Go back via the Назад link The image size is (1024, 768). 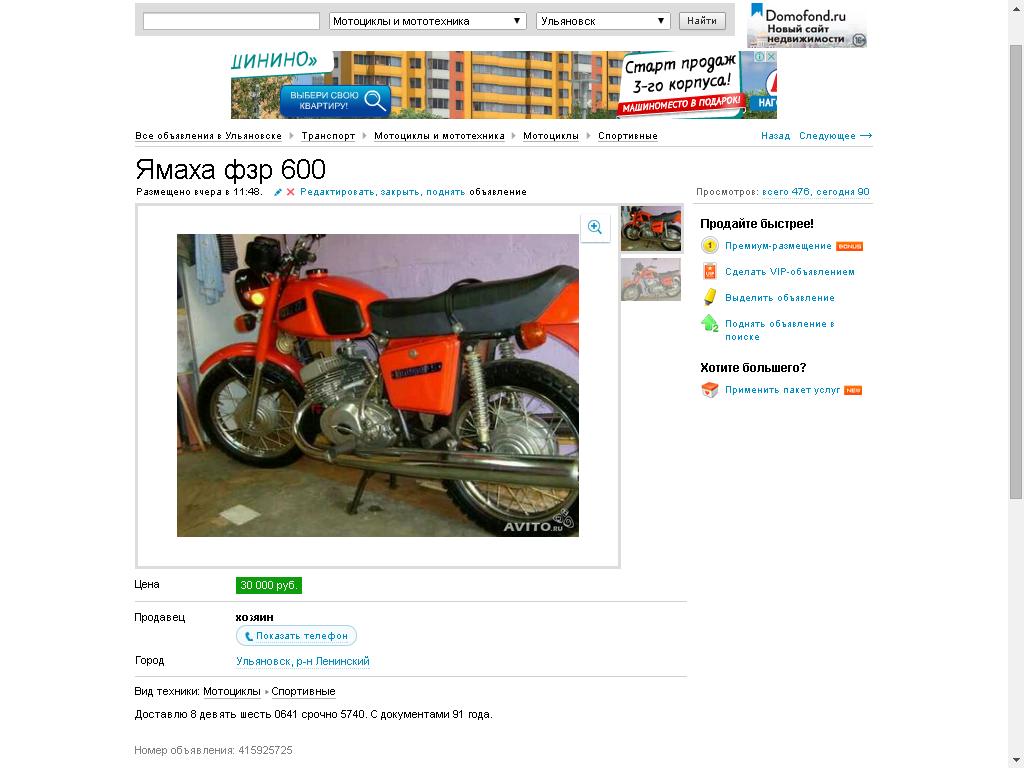(775, 136)
